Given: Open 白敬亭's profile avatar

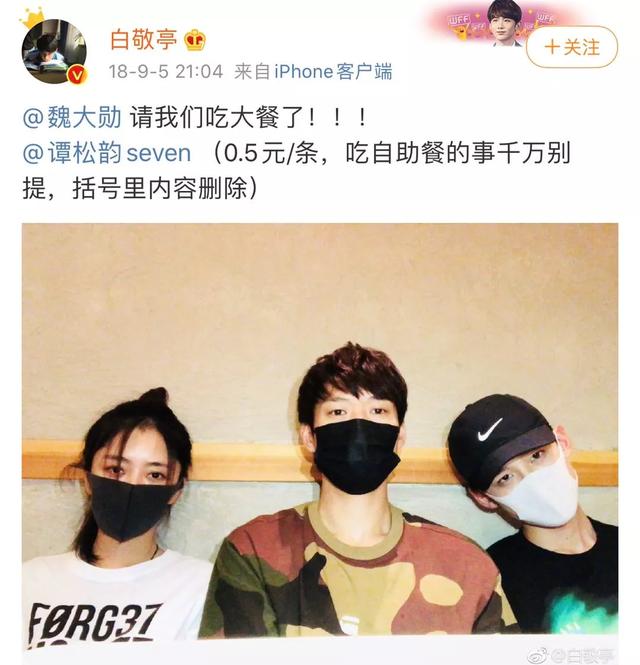Looking at the screenshot, I should [54, 50].
